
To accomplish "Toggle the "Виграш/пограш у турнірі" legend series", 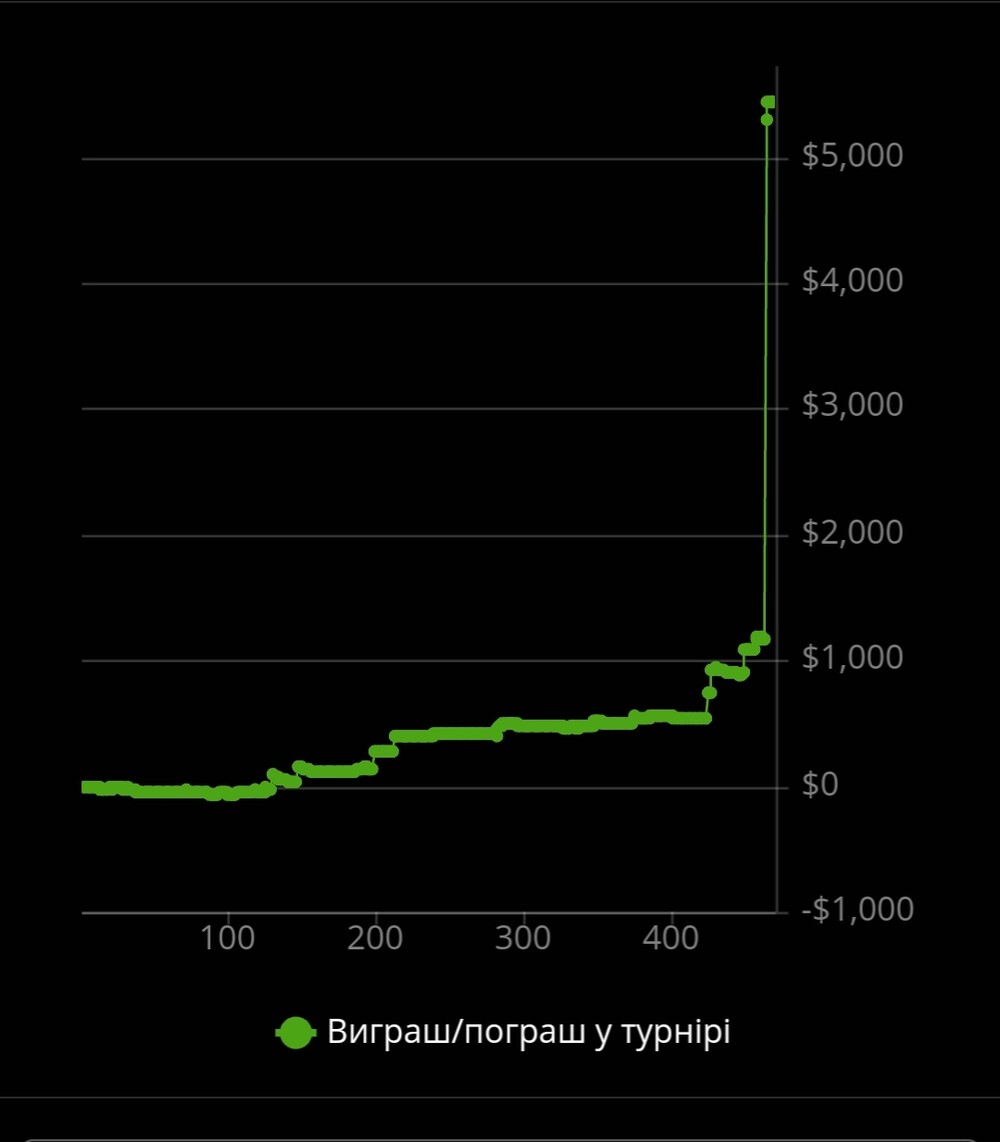I will [503, 1032].
